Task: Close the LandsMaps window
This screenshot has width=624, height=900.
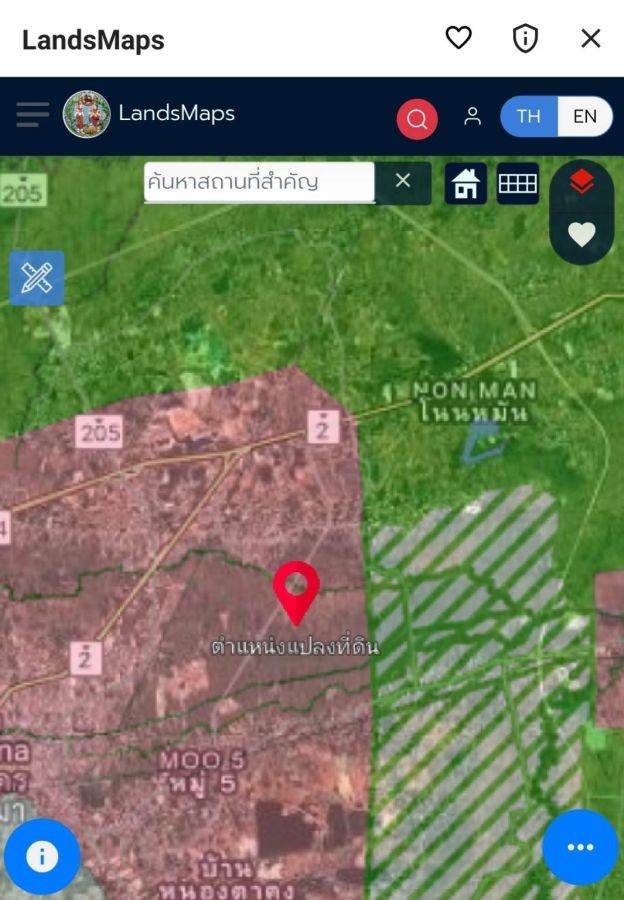Action: 591,38
